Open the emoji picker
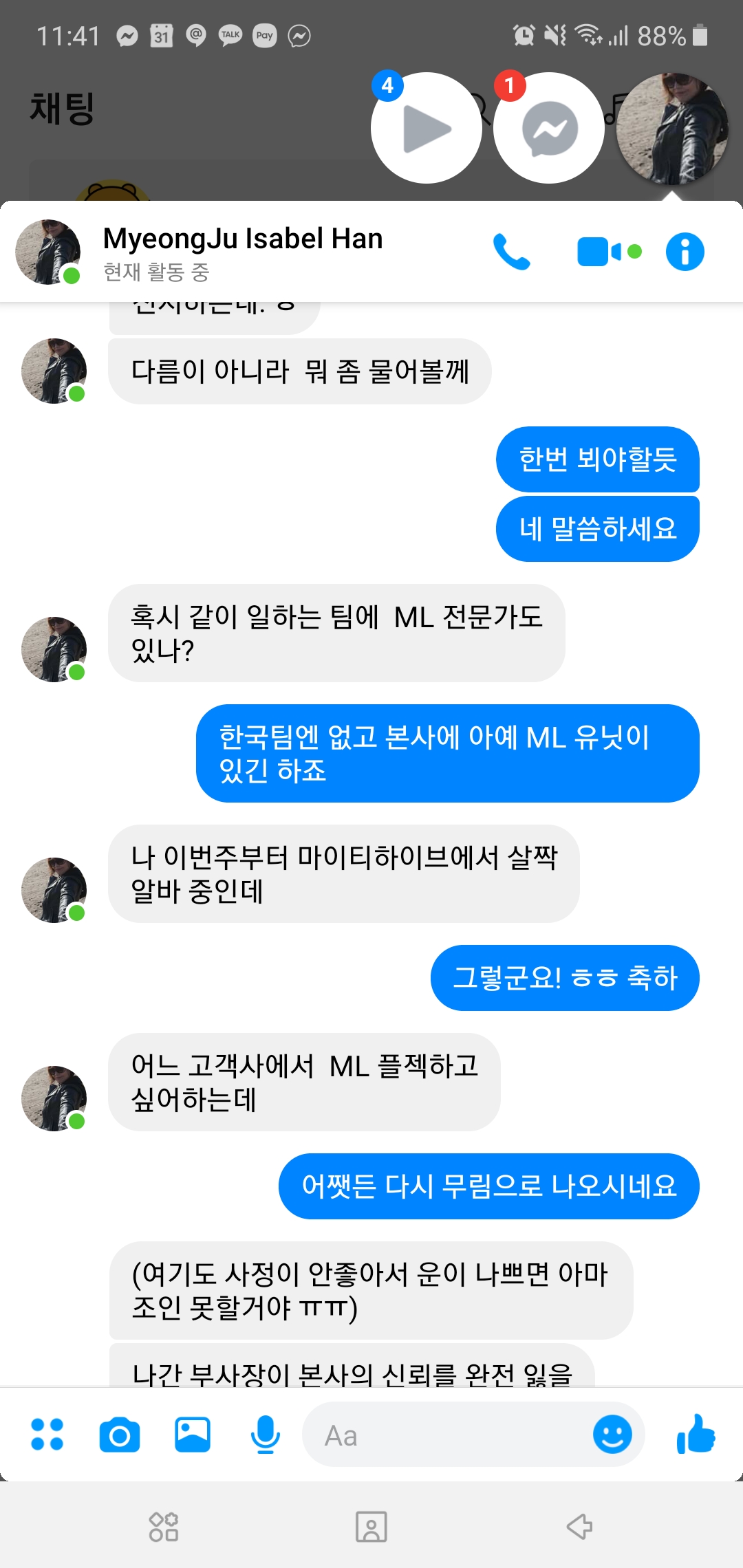This screenshot has height=1568, width=743. [612, 1435]
